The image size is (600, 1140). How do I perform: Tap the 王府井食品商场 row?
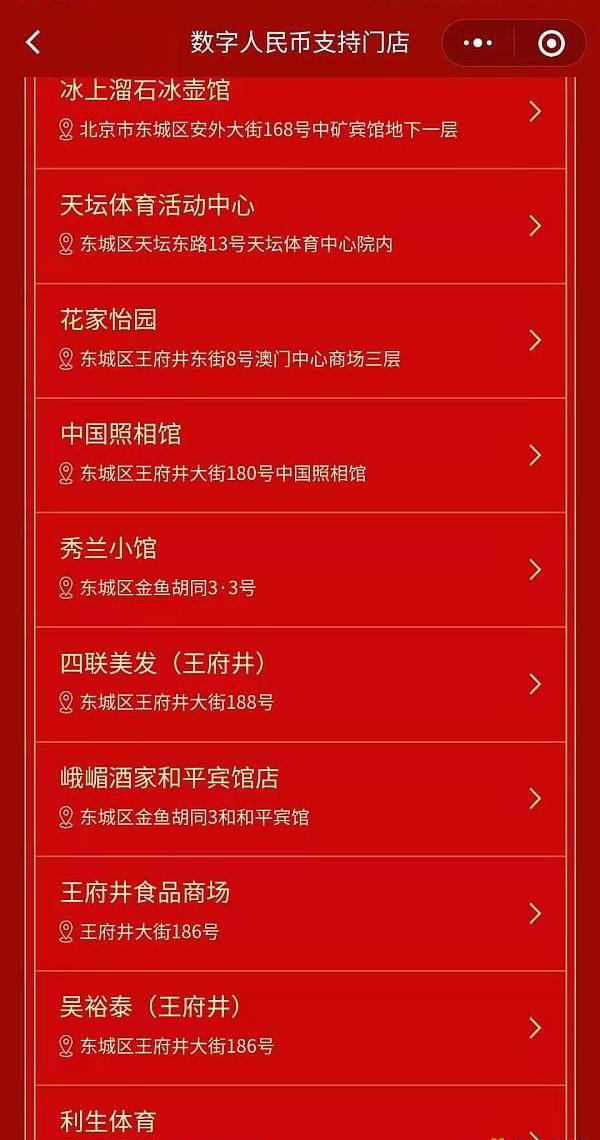tap(300, 912)
